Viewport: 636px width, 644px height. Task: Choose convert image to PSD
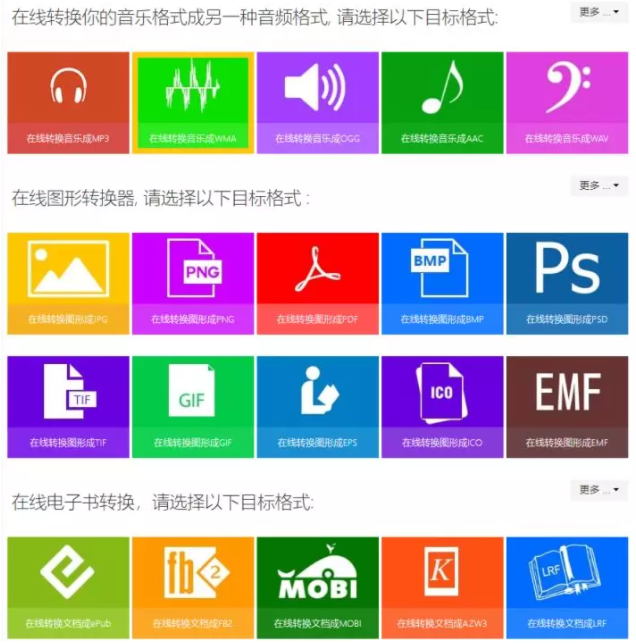point(567,283)
